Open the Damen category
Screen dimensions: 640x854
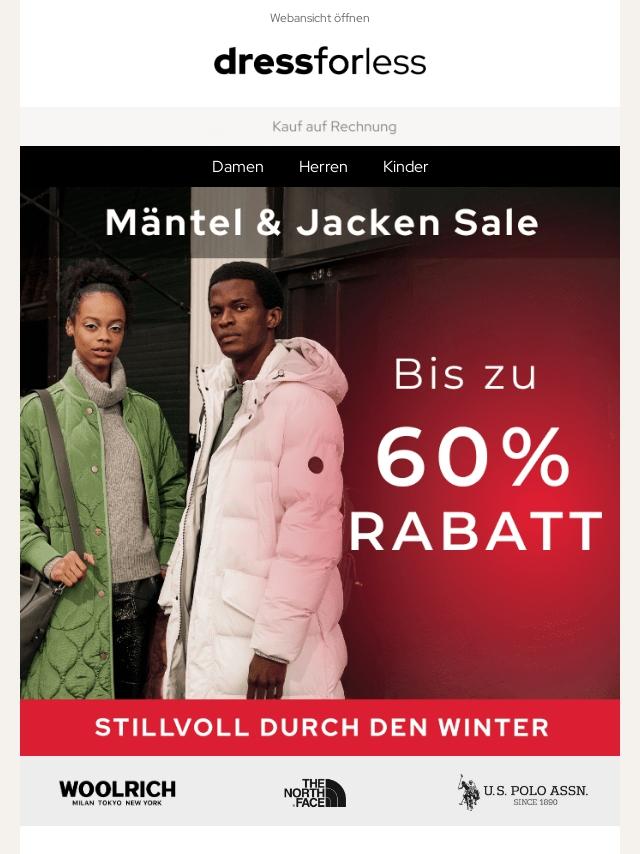(x=237, y=167)
